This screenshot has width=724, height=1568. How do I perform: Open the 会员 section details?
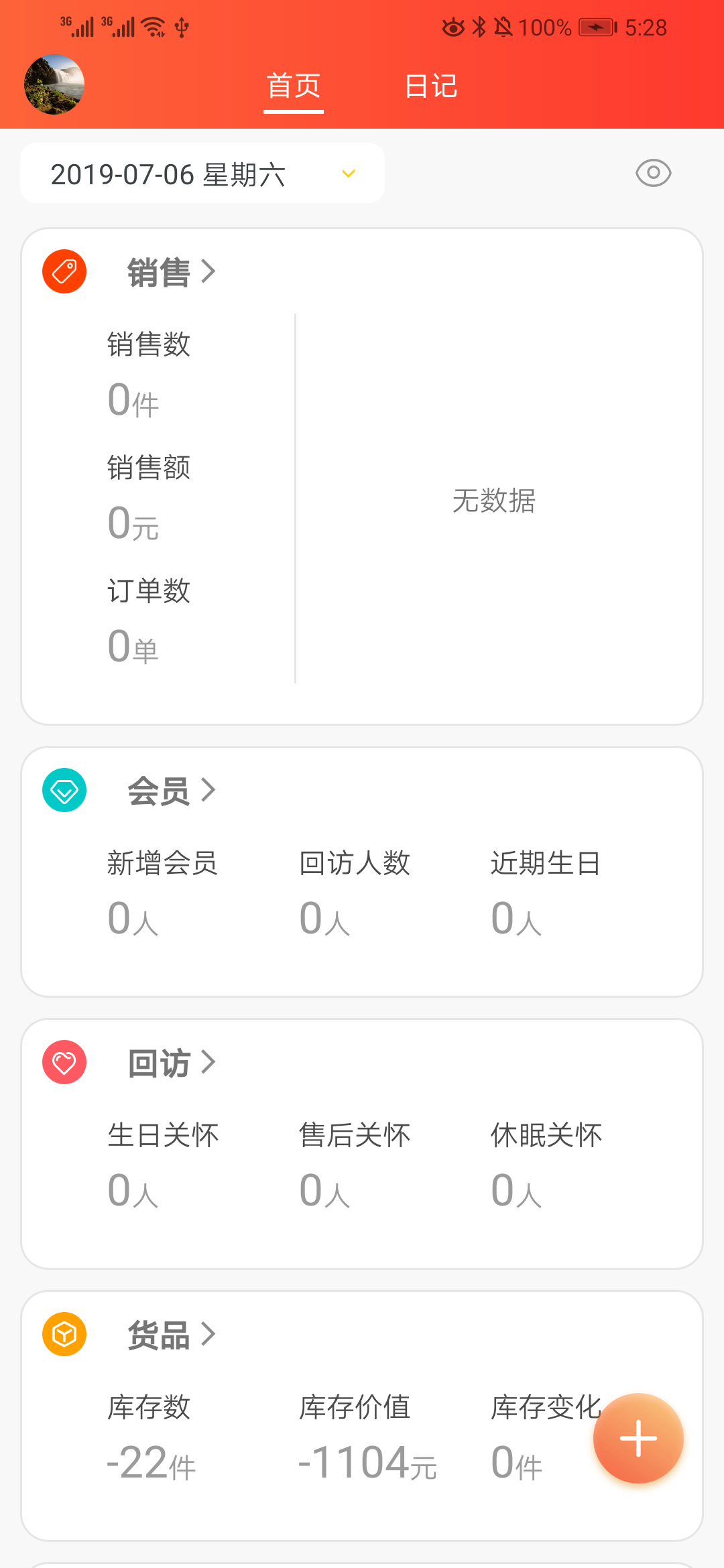pos(171,791)
